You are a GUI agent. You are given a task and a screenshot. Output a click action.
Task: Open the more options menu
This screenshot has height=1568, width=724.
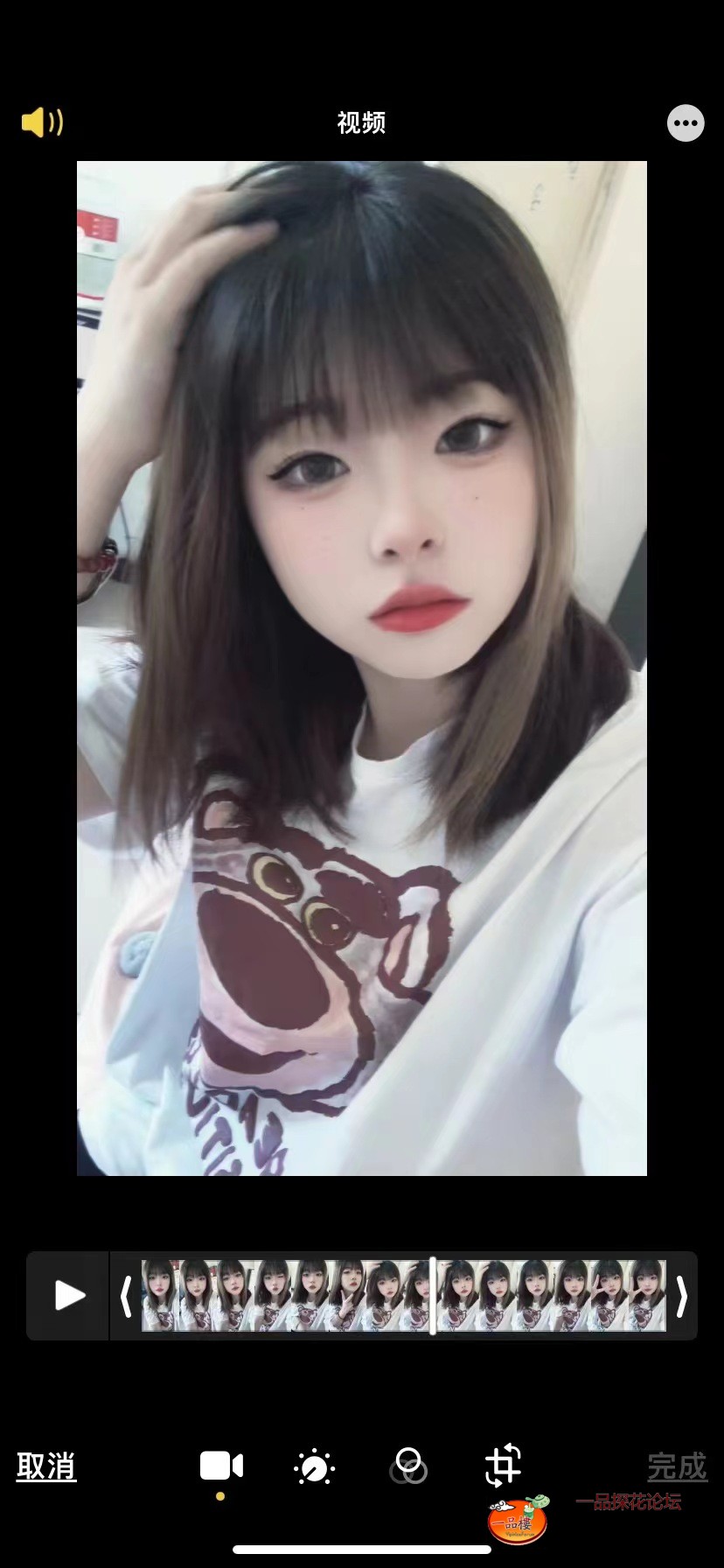(686, 123)
